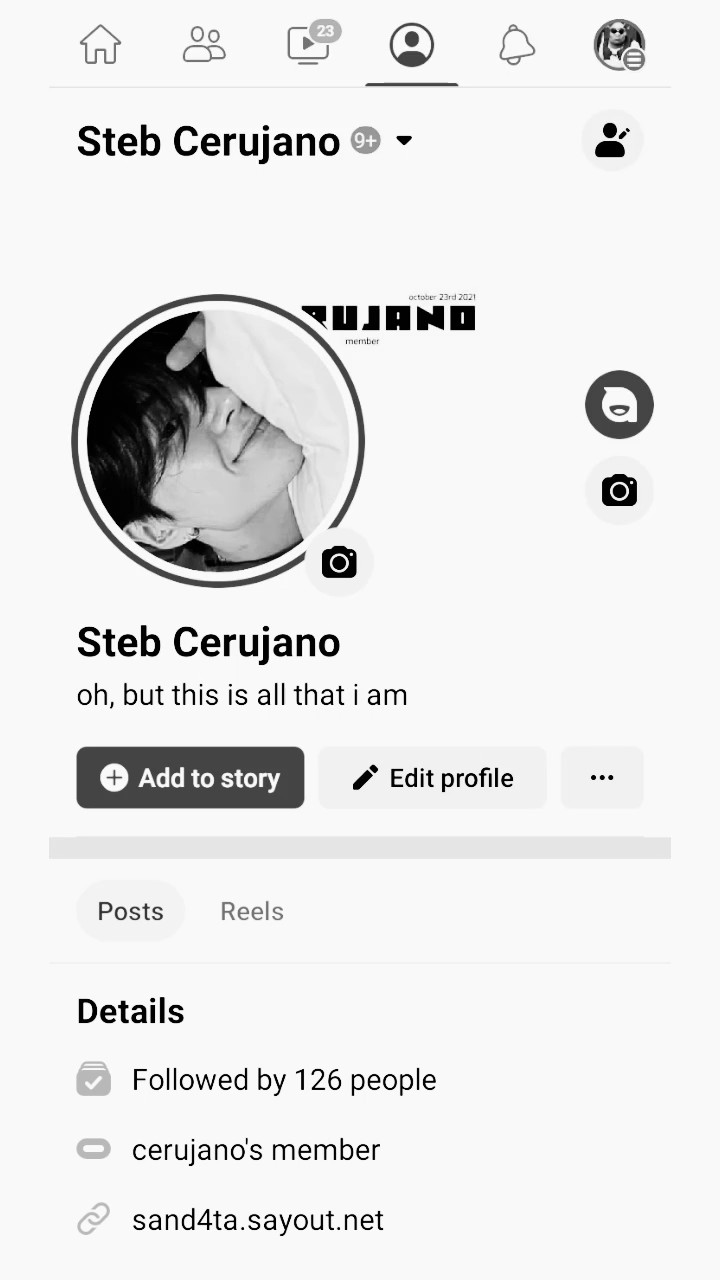Open the menu via profile avatar icon
Image resolution: width=720 pixels, height=1280 pixels.
[x=619, y=45]
